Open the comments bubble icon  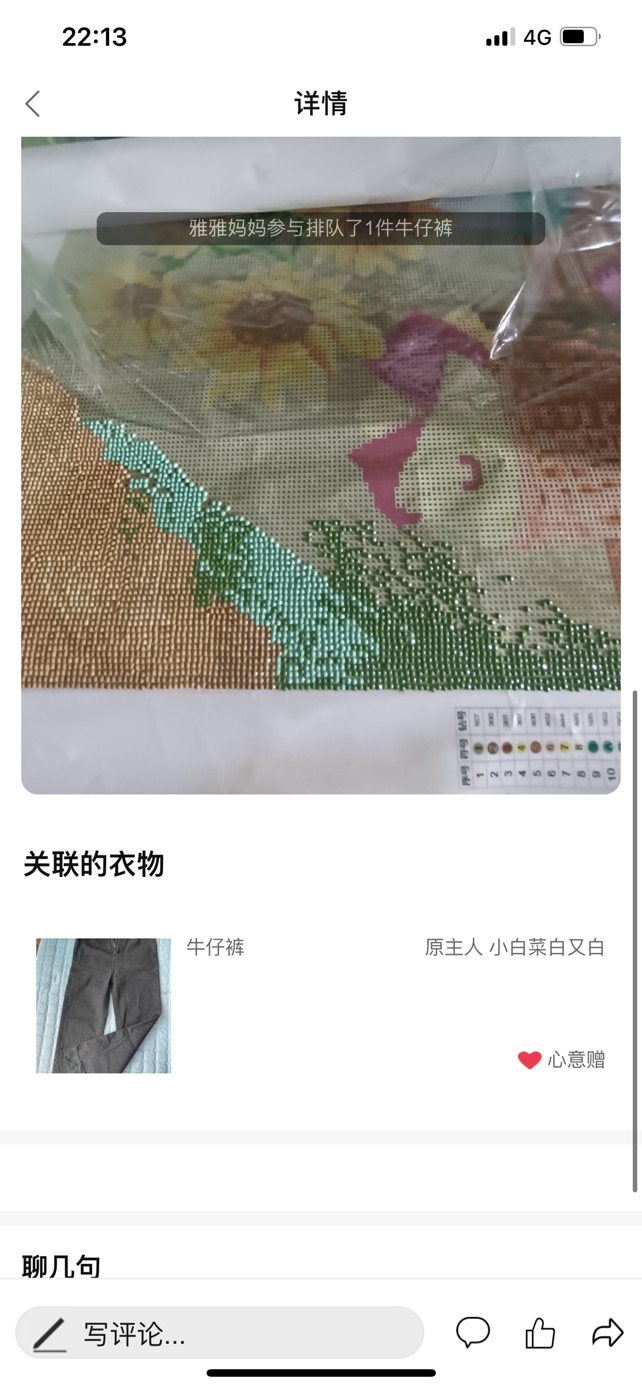[473, 1332]
